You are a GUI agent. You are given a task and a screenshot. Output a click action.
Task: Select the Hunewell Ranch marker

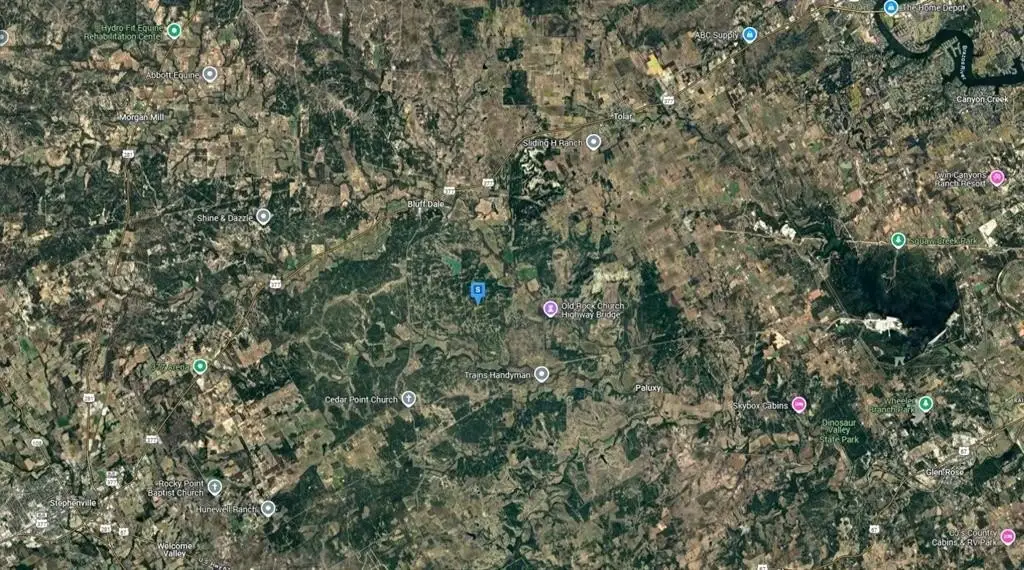(x=267, y=508)
